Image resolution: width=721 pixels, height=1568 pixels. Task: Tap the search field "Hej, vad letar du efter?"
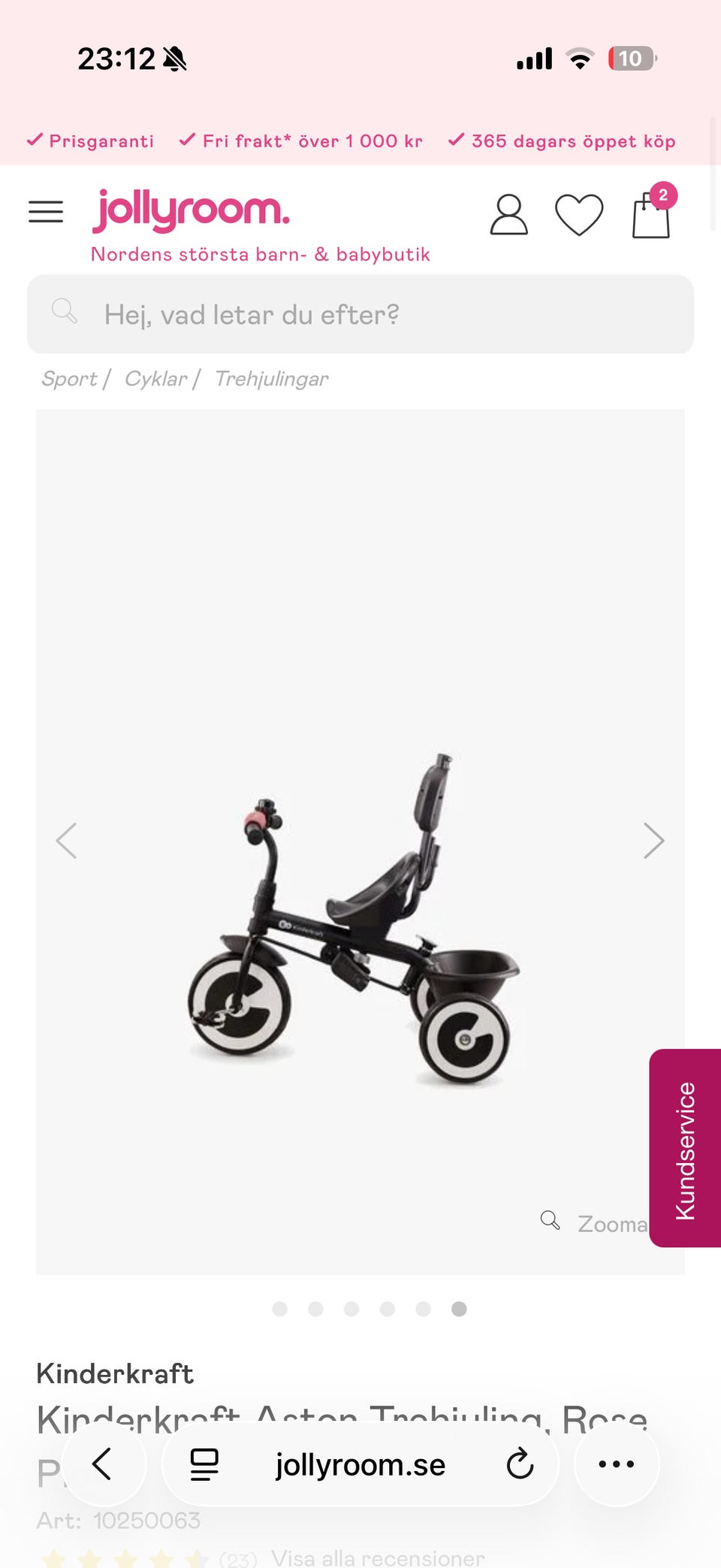coord(360,314)
